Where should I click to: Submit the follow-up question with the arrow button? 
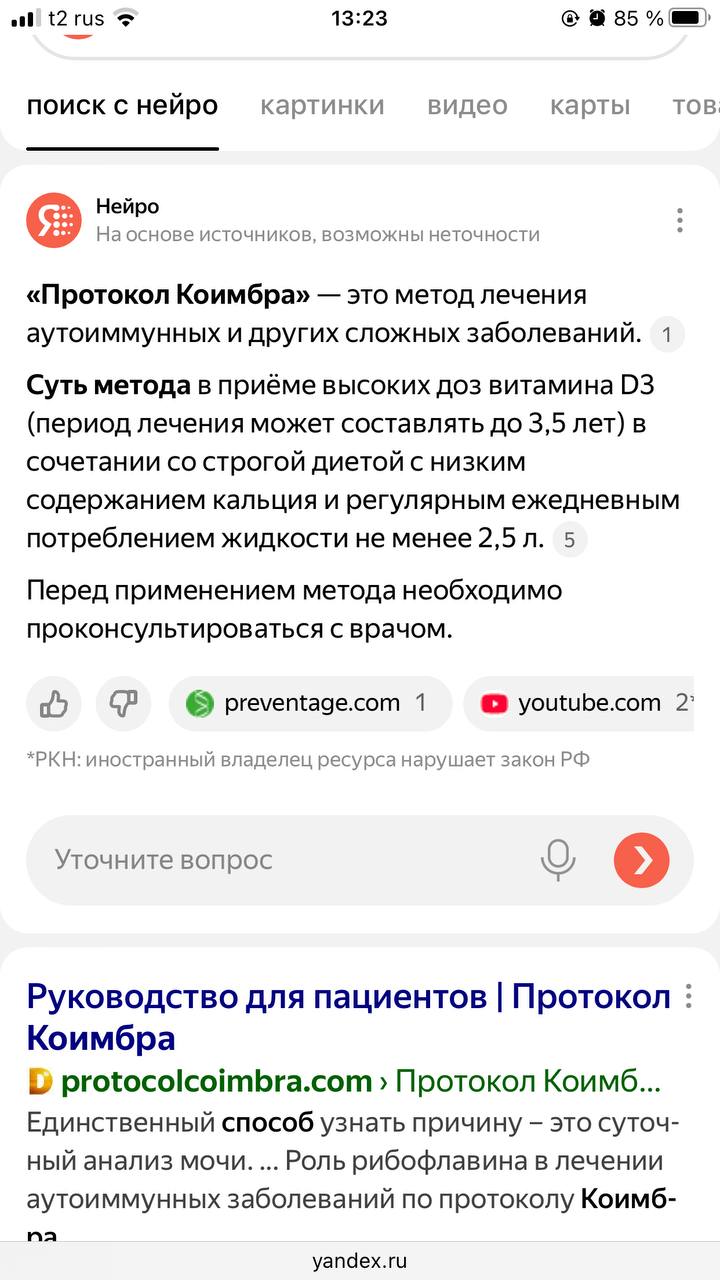pos(641,860)
